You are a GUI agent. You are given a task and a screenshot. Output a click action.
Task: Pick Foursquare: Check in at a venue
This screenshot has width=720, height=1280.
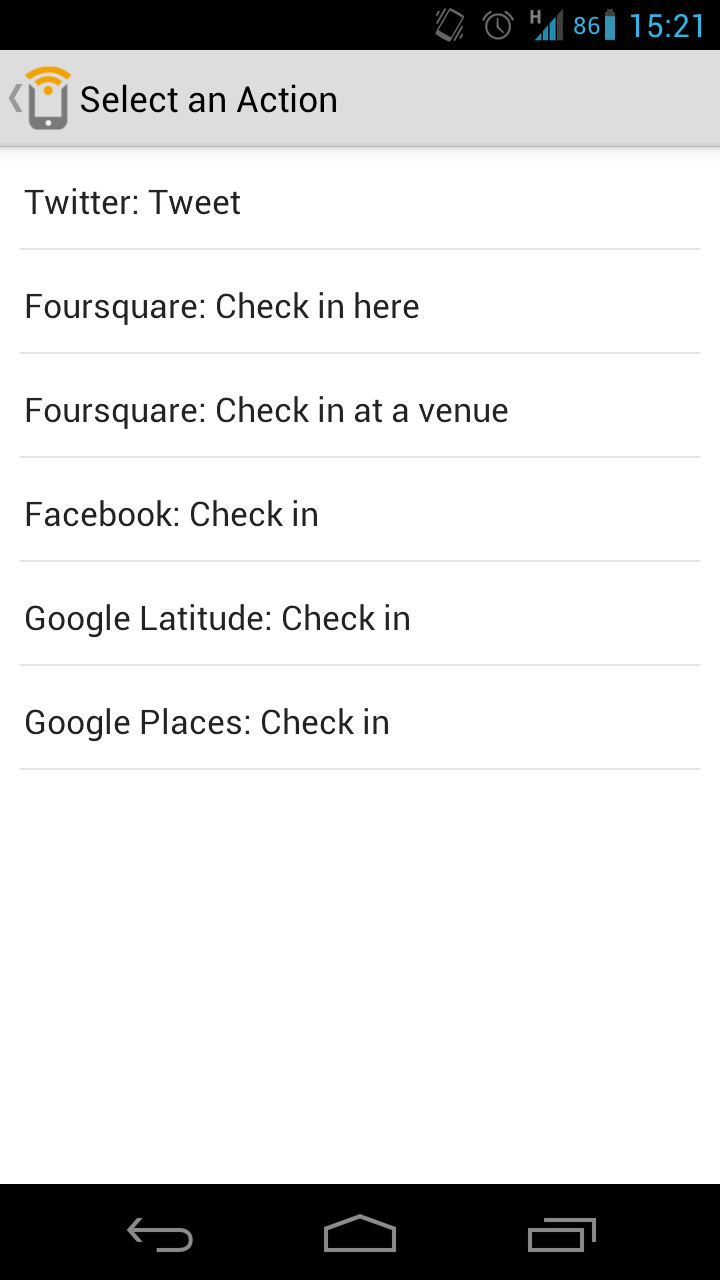coord(360,410)
